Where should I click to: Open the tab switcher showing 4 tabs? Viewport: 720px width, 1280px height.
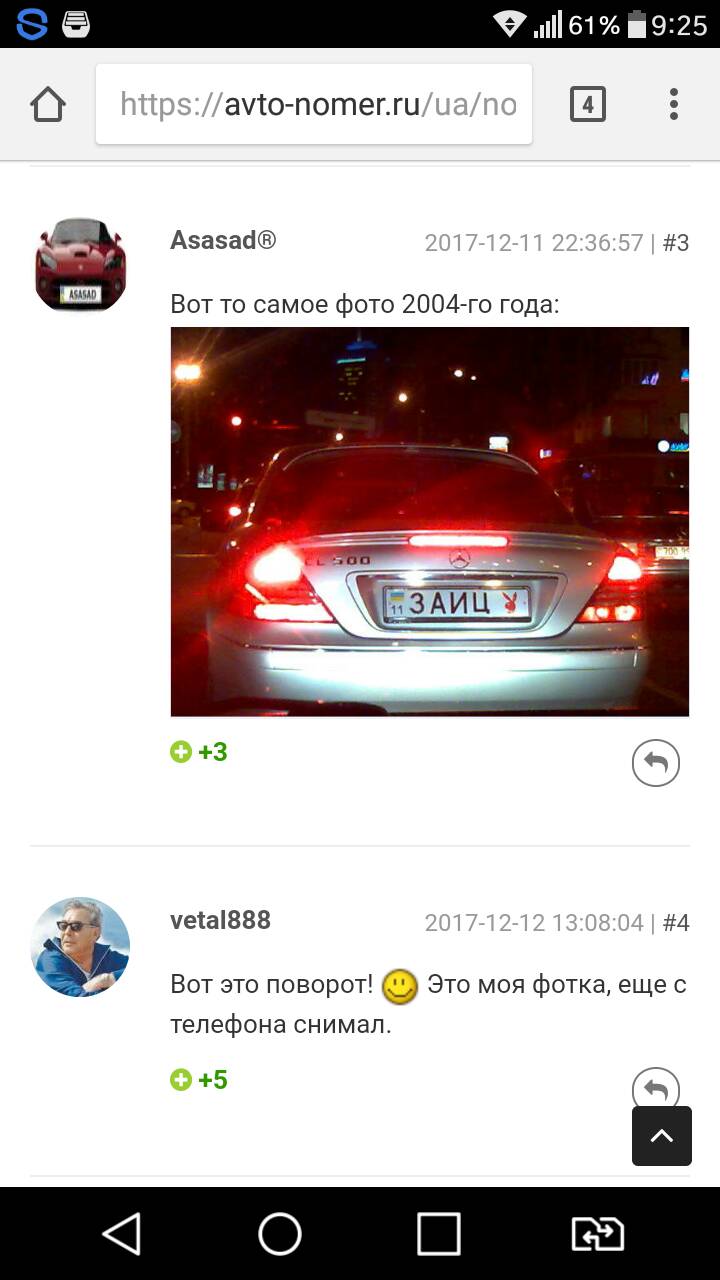(588, 104)
